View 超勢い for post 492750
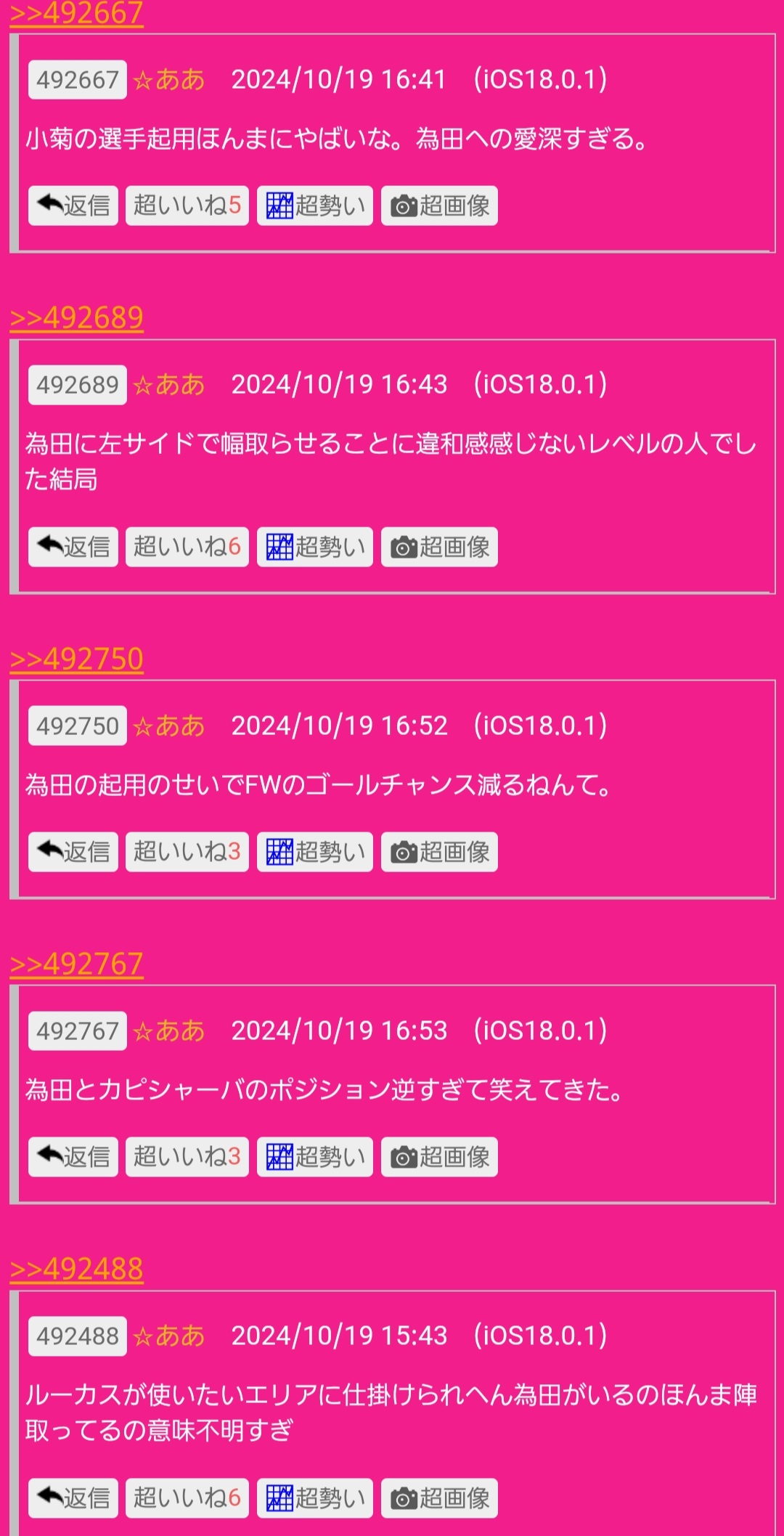The image size is (784, 1536). coord(315,852)
